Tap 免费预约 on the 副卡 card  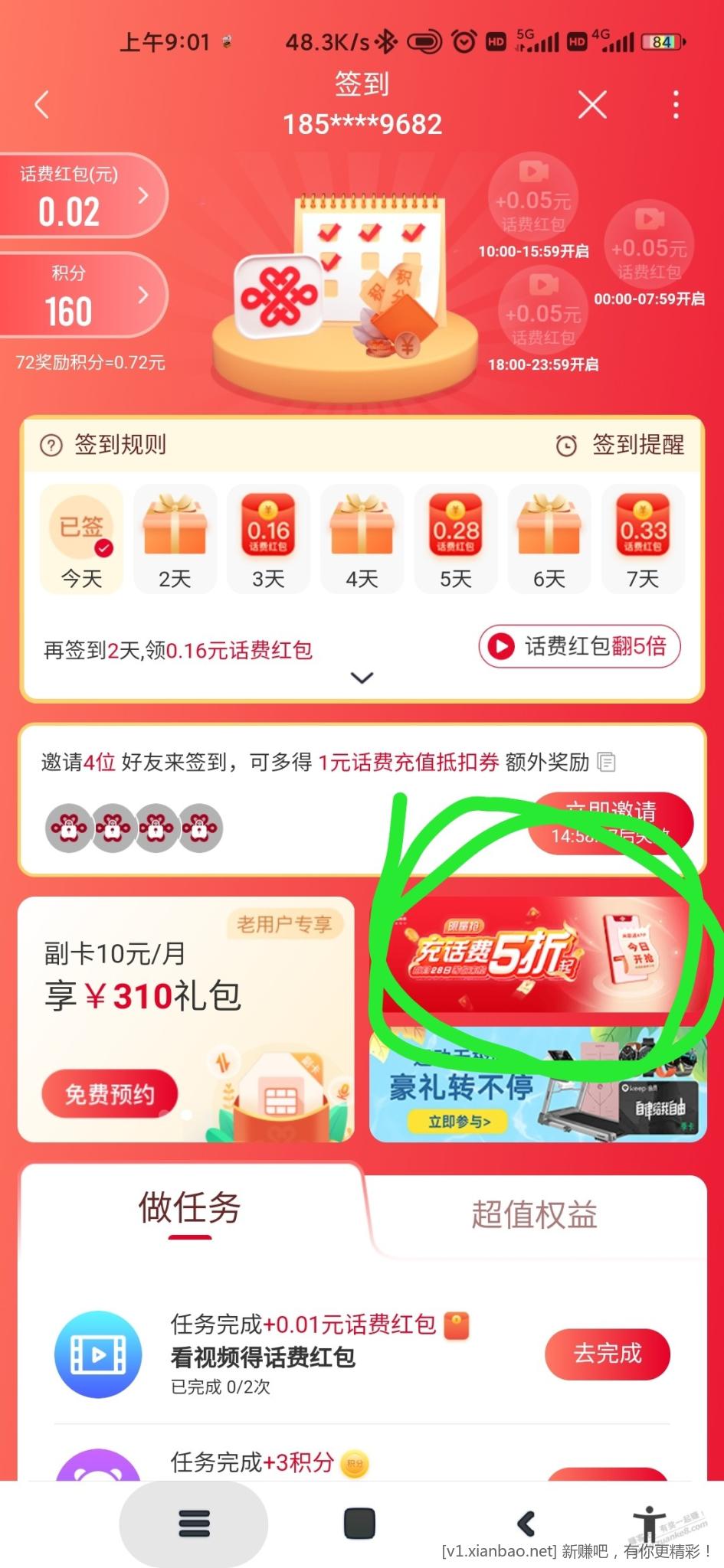(110, 1094)
